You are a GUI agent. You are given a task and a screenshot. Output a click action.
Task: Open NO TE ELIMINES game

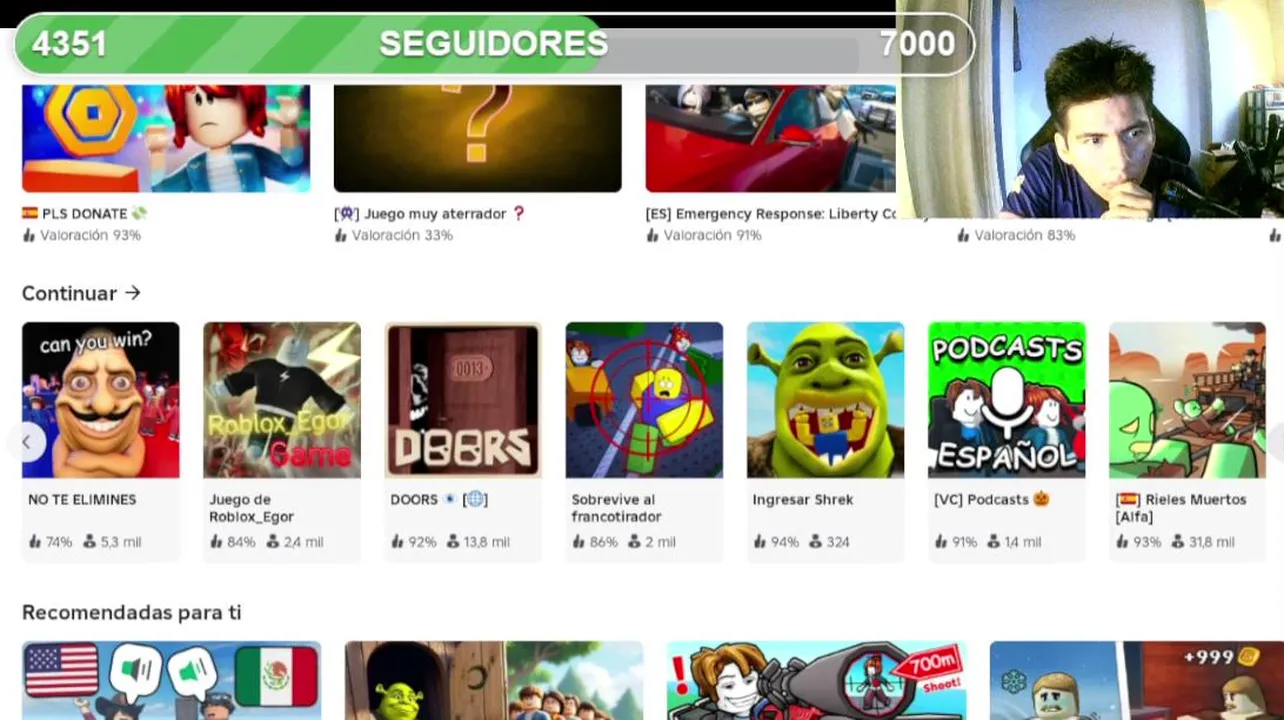[x=101, y=400]
